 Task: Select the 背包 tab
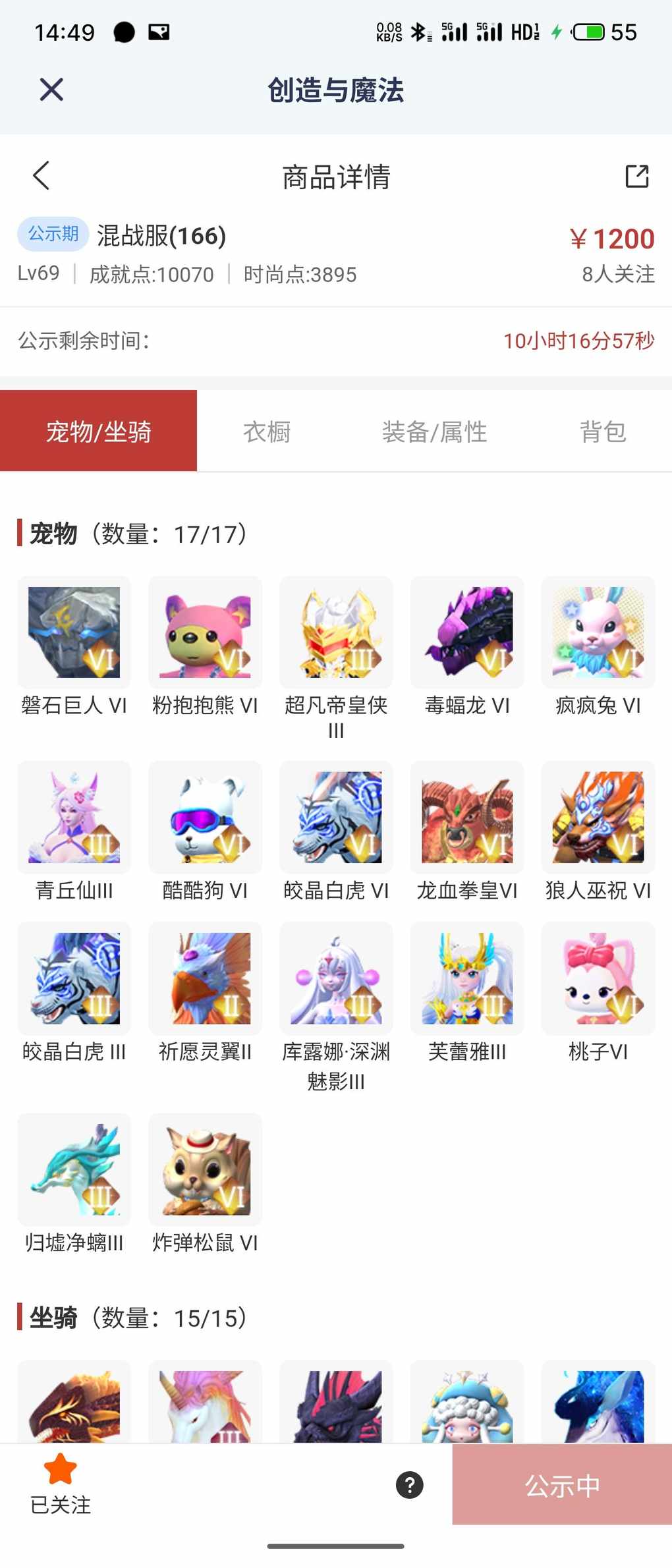point(602,432)
